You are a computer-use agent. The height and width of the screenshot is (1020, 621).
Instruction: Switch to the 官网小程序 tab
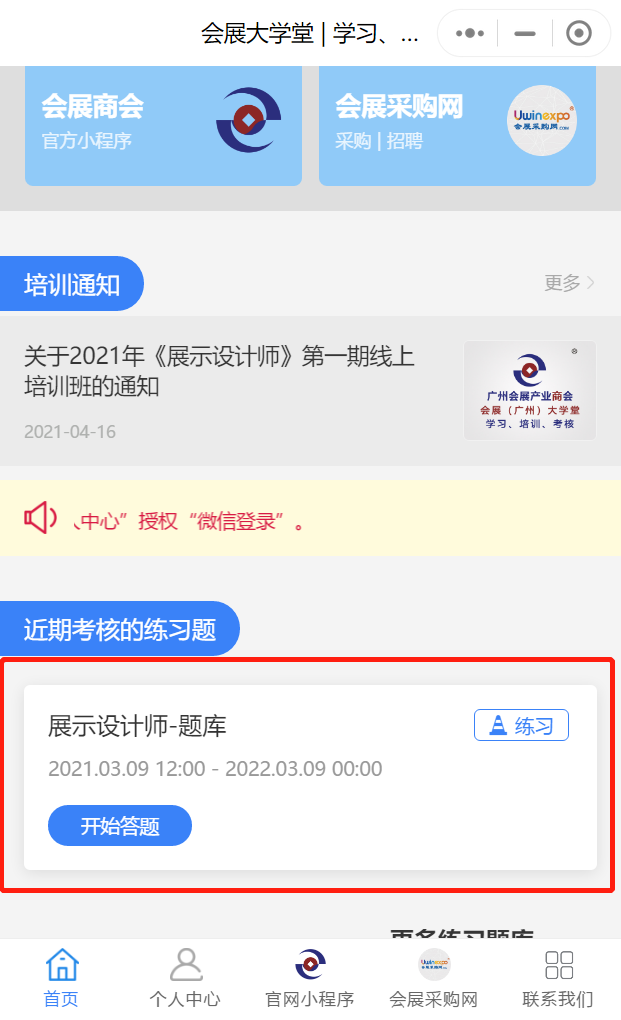(x=310, y=978)
